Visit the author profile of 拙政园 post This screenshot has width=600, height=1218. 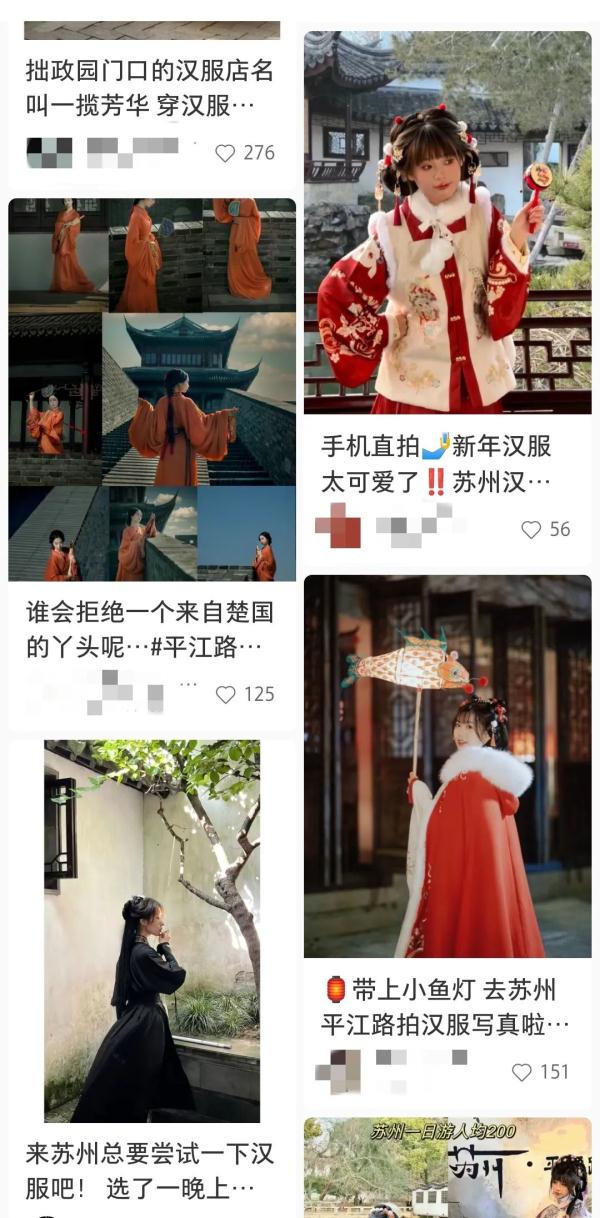49,152
